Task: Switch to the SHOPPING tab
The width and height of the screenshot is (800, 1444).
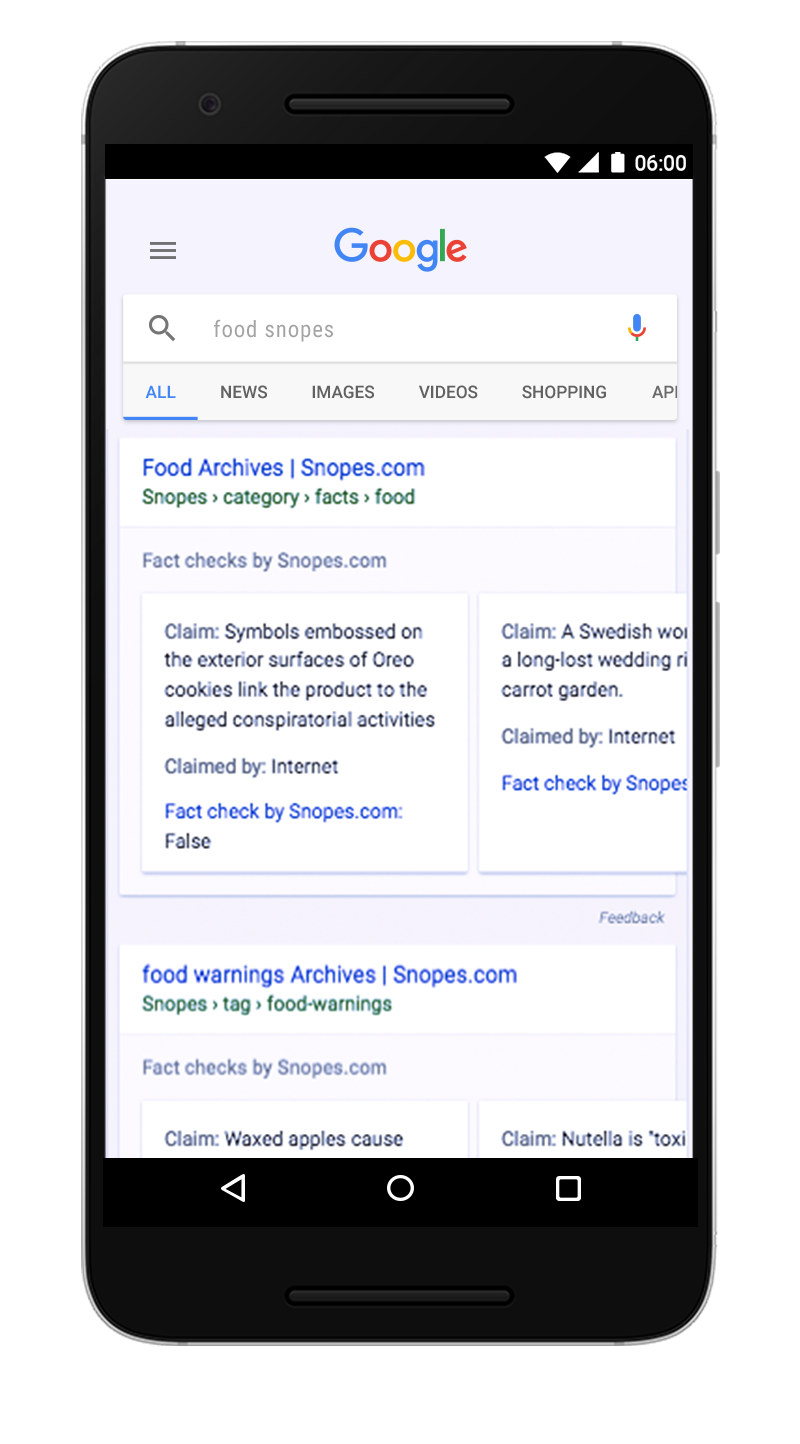Action: 564,392
